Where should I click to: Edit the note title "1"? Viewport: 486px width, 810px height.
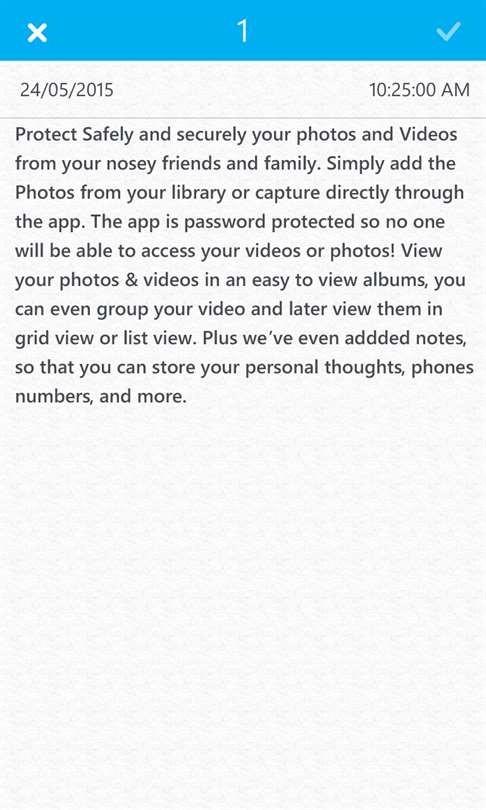click(243, 31)
